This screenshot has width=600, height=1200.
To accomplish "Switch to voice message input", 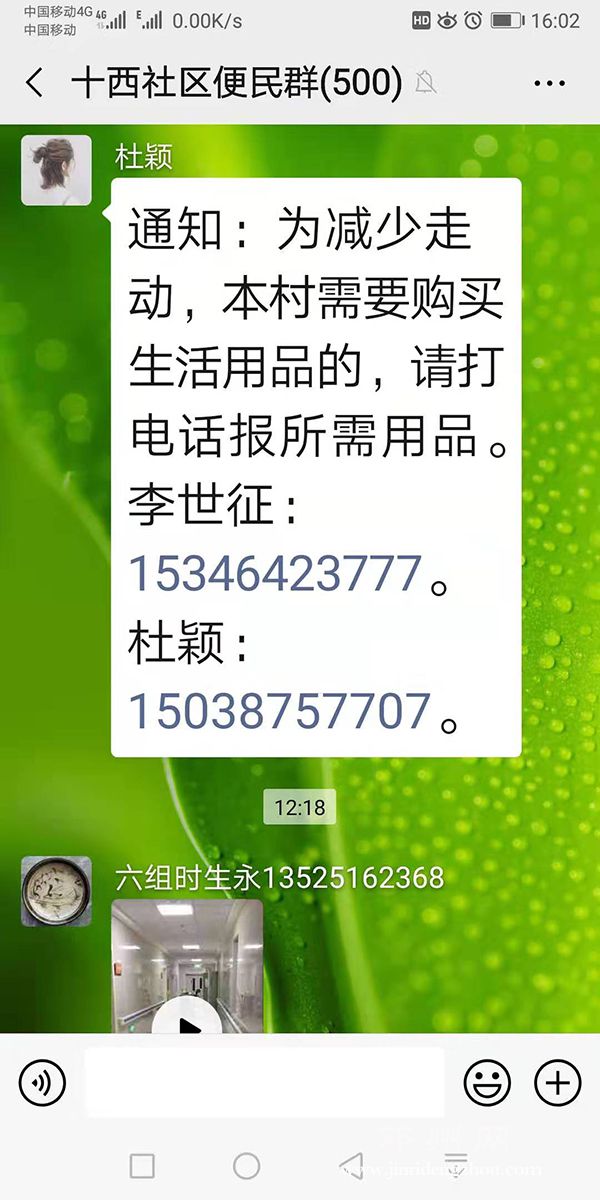I will (x=42, y=1081).
